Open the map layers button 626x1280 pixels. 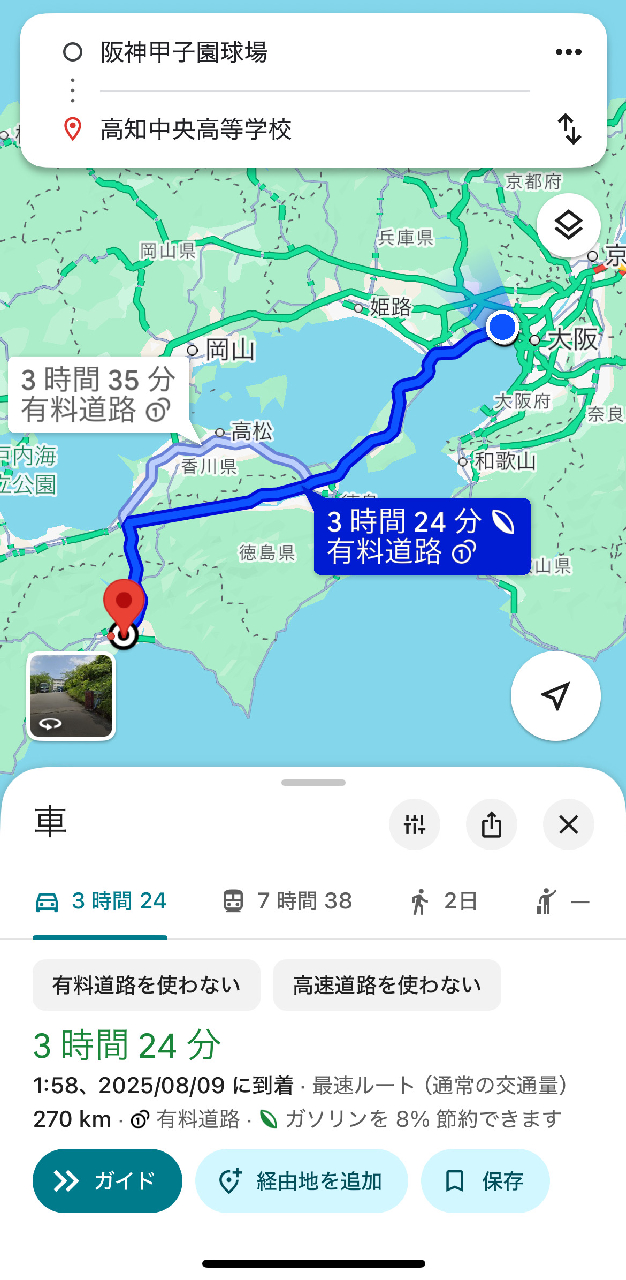[x=568, y=226]
